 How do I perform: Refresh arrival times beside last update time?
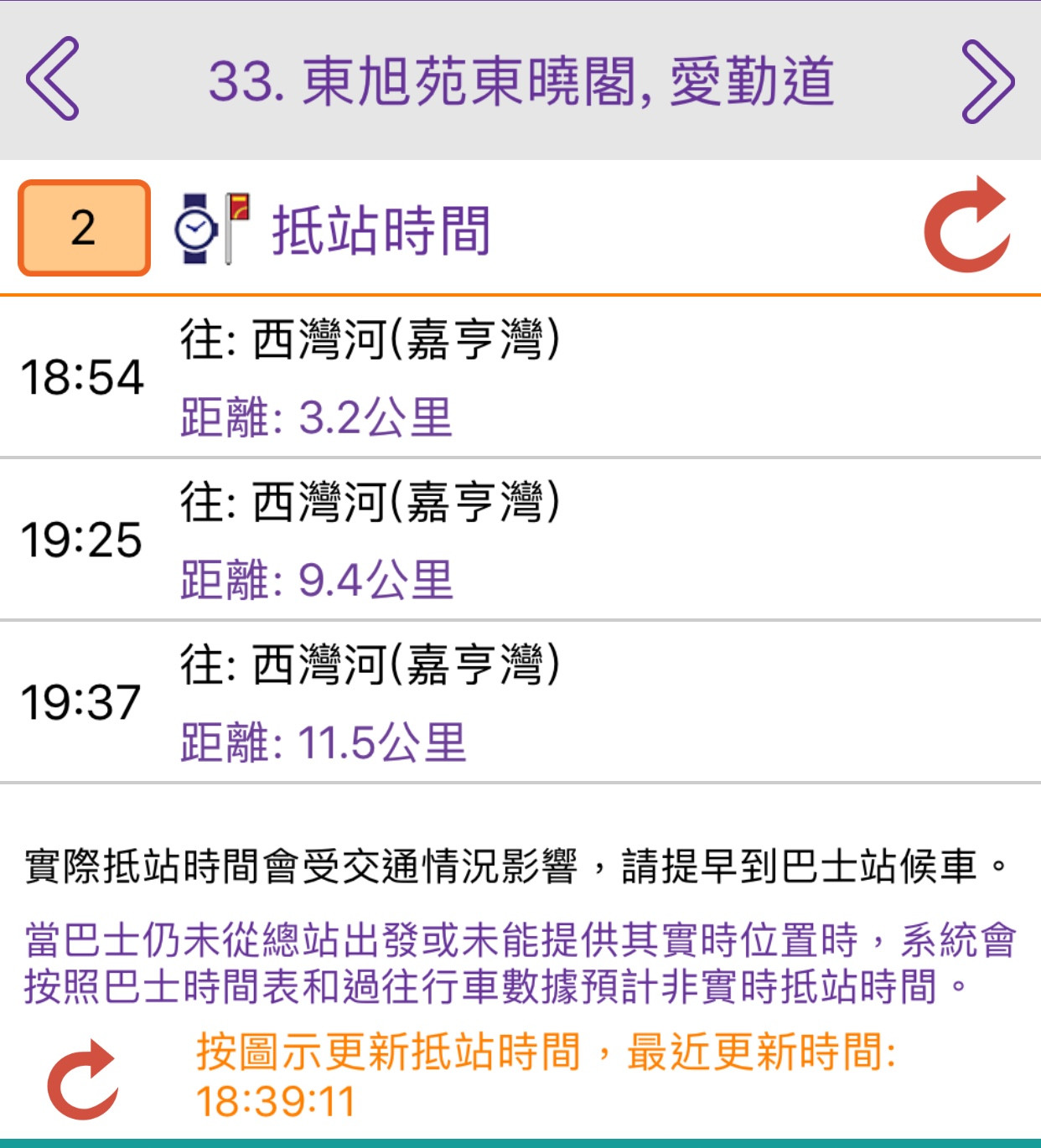tap(82, 1079)
